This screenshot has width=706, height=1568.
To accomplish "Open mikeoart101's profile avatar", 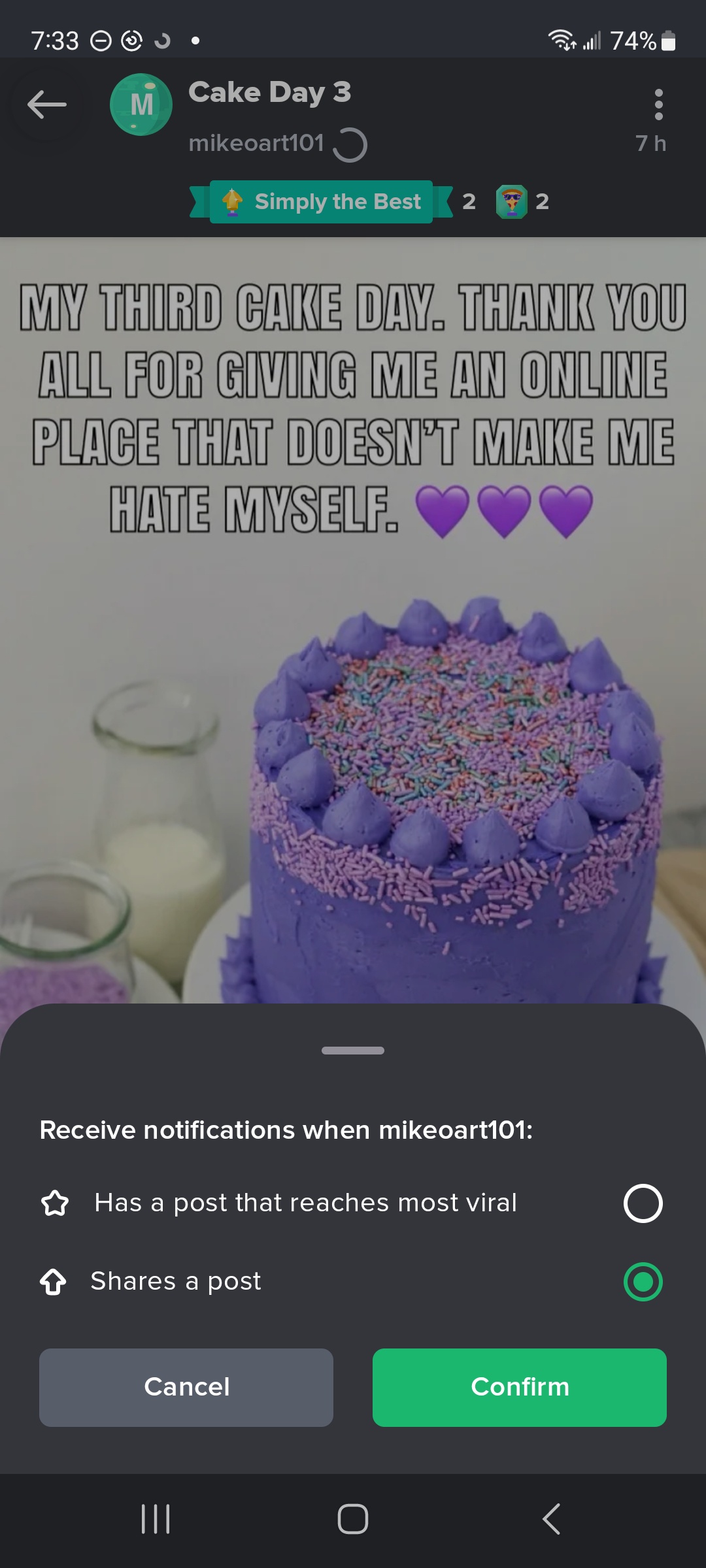I will 141,105.
